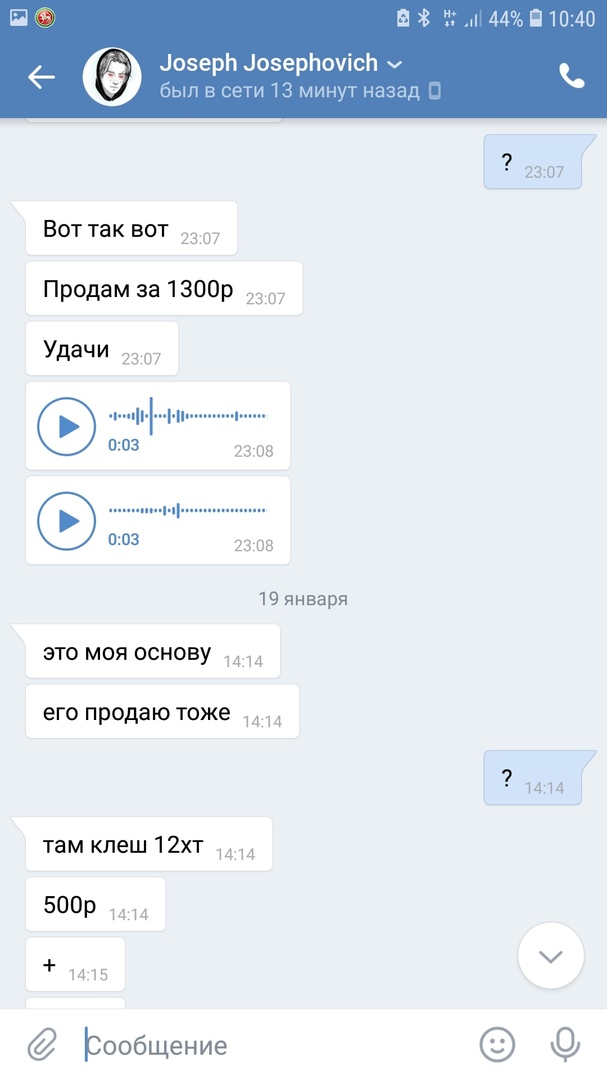
Task: Call Joseph Josephovich
Action: [x=571, y=77]
